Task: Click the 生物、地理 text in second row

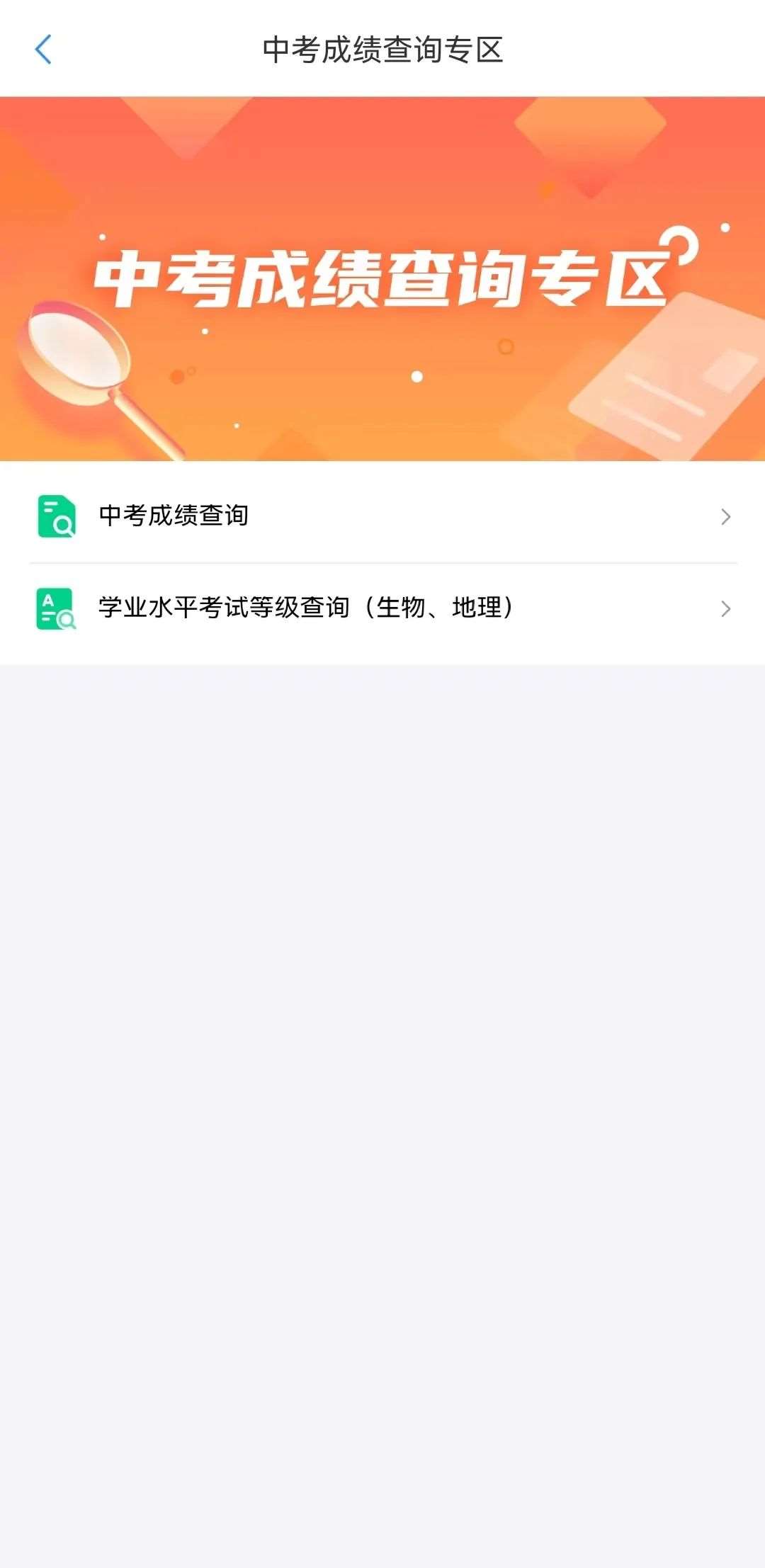Action: (453, 607)
